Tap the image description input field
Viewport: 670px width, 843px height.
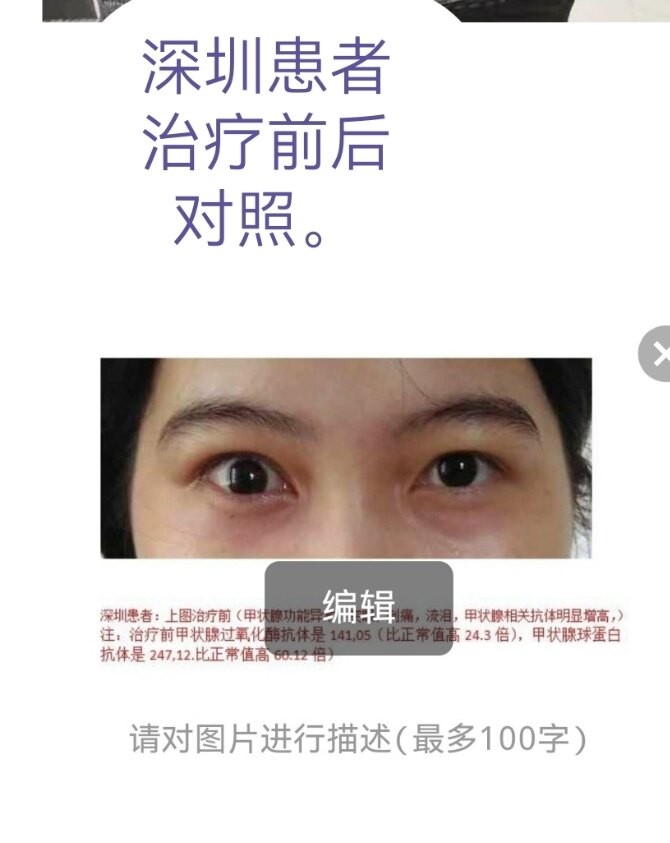[357, 741]
